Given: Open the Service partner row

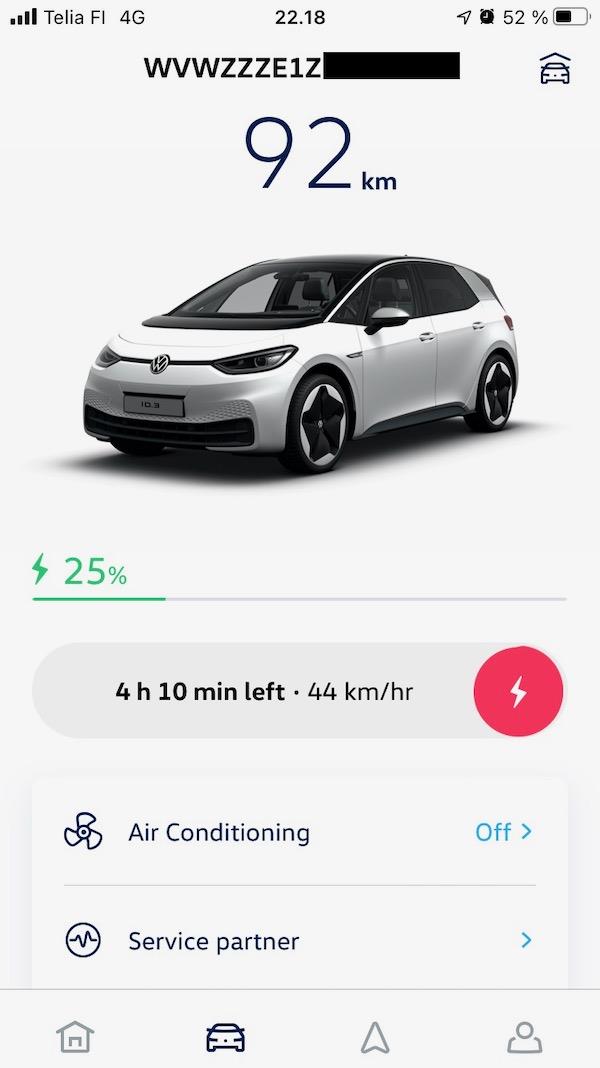Looking at the screenshot, I should [299, 941].
